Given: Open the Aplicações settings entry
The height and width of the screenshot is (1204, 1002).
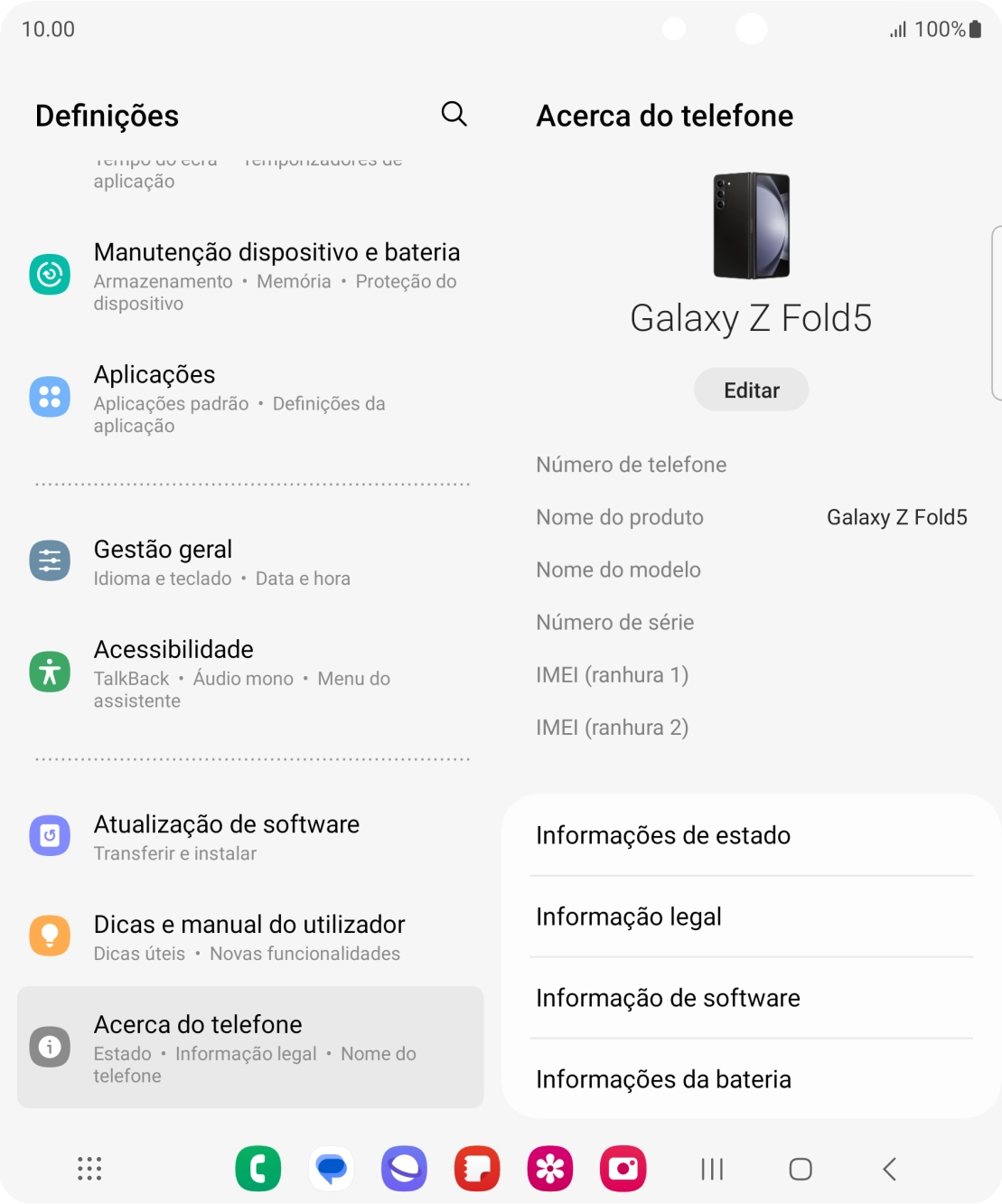Looking at the screenshot, I should [x=253, y=396].
